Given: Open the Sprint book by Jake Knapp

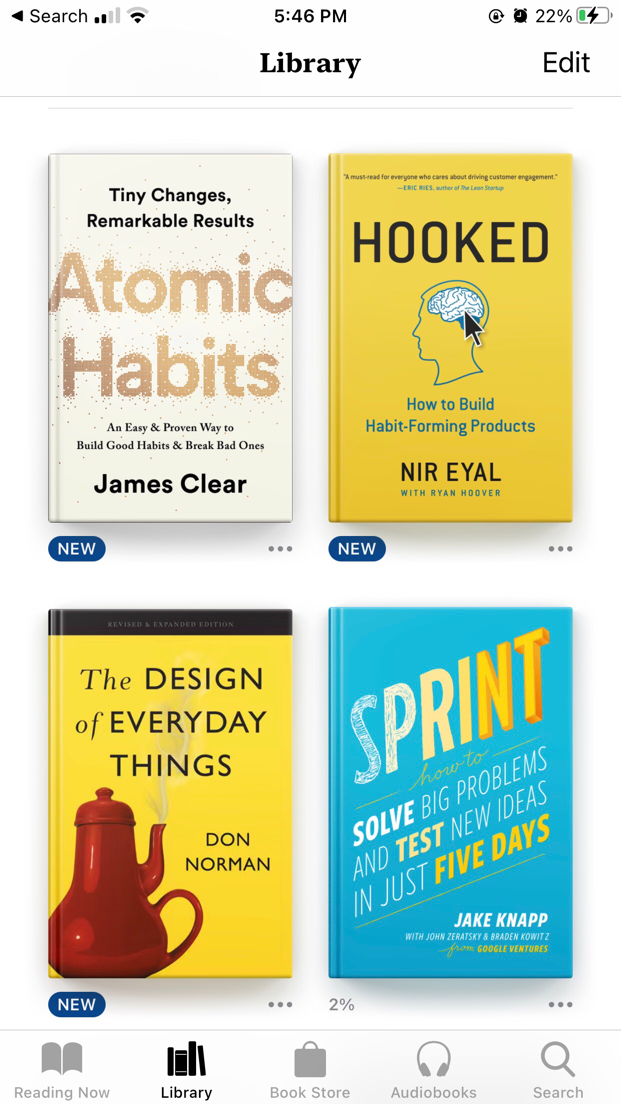Looking at the screenshot, I should (451, 794).
